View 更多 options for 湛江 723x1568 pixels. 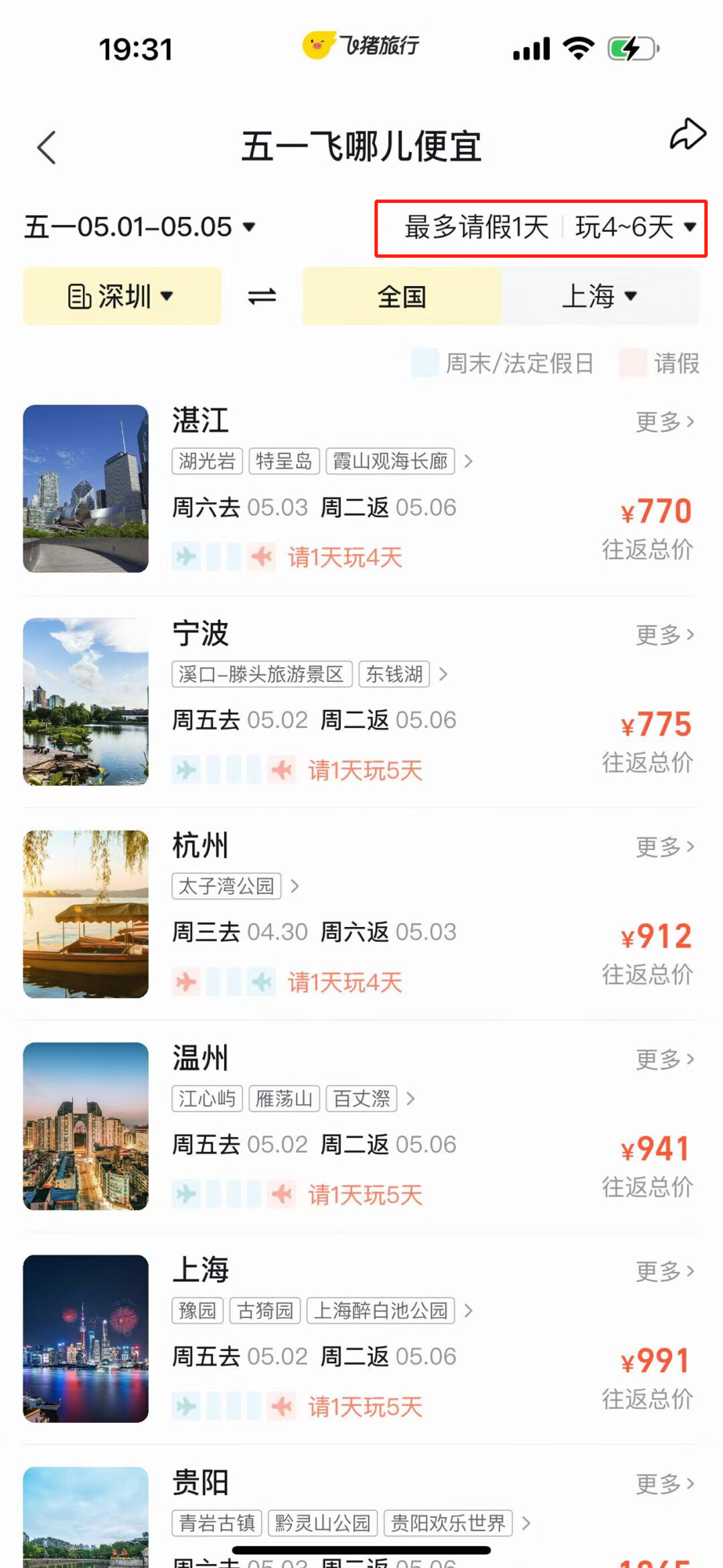[x=664, y=422]
